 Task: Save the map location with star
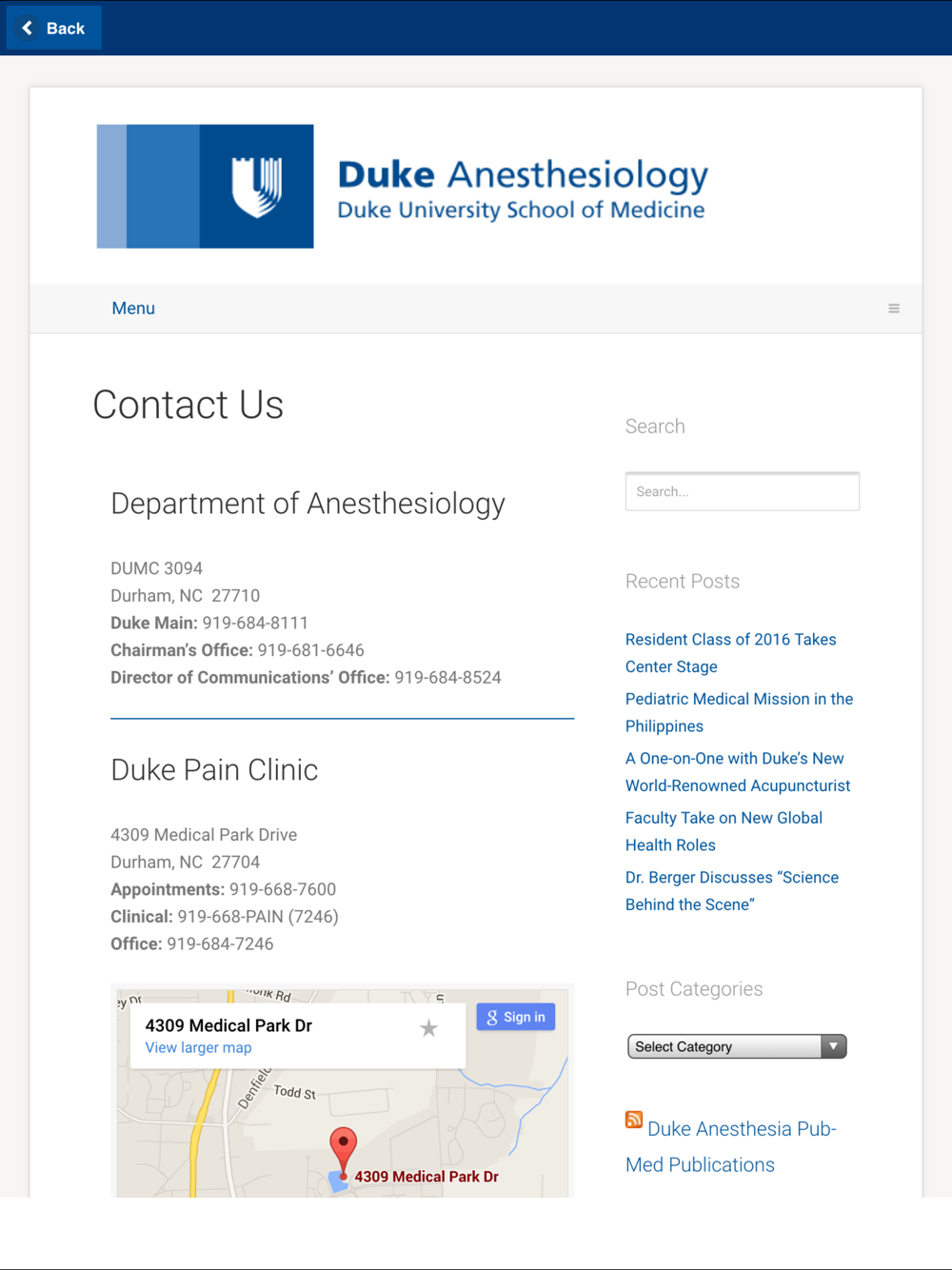428,1028
